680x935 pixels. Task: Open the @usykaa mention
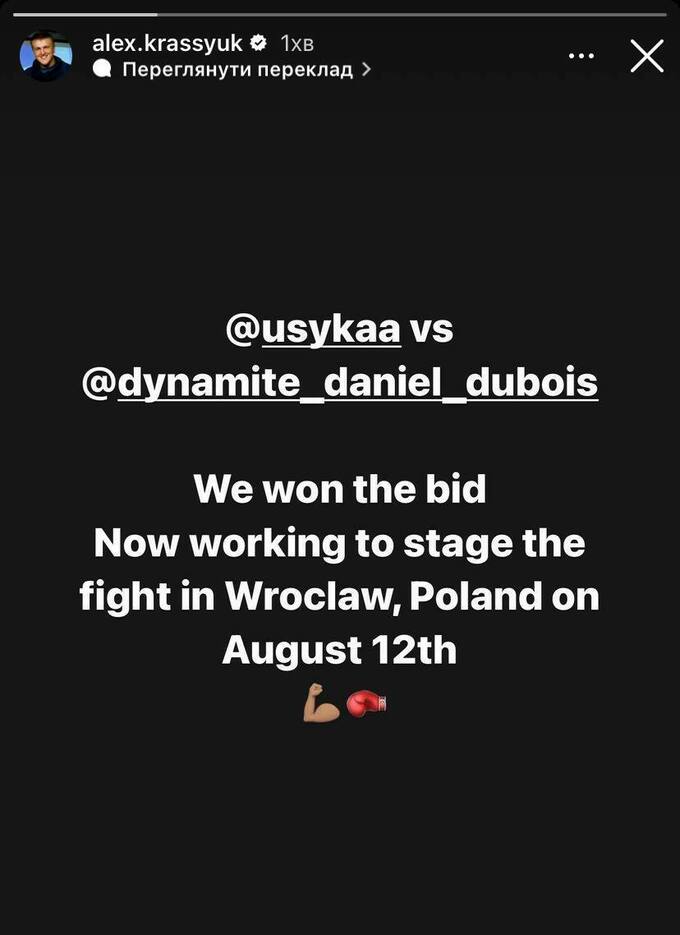coord(313,331)
